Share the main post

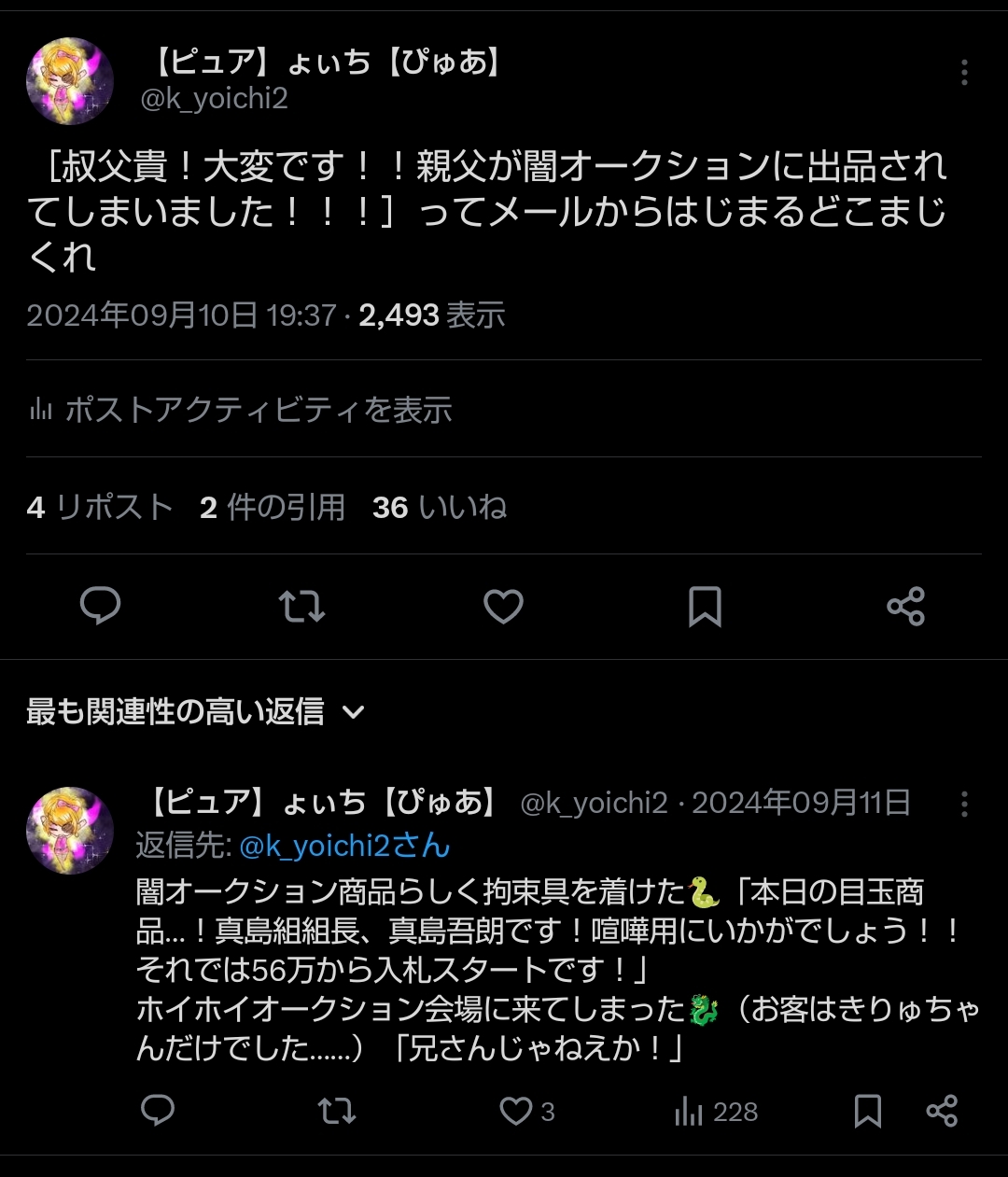pos(905,607)
